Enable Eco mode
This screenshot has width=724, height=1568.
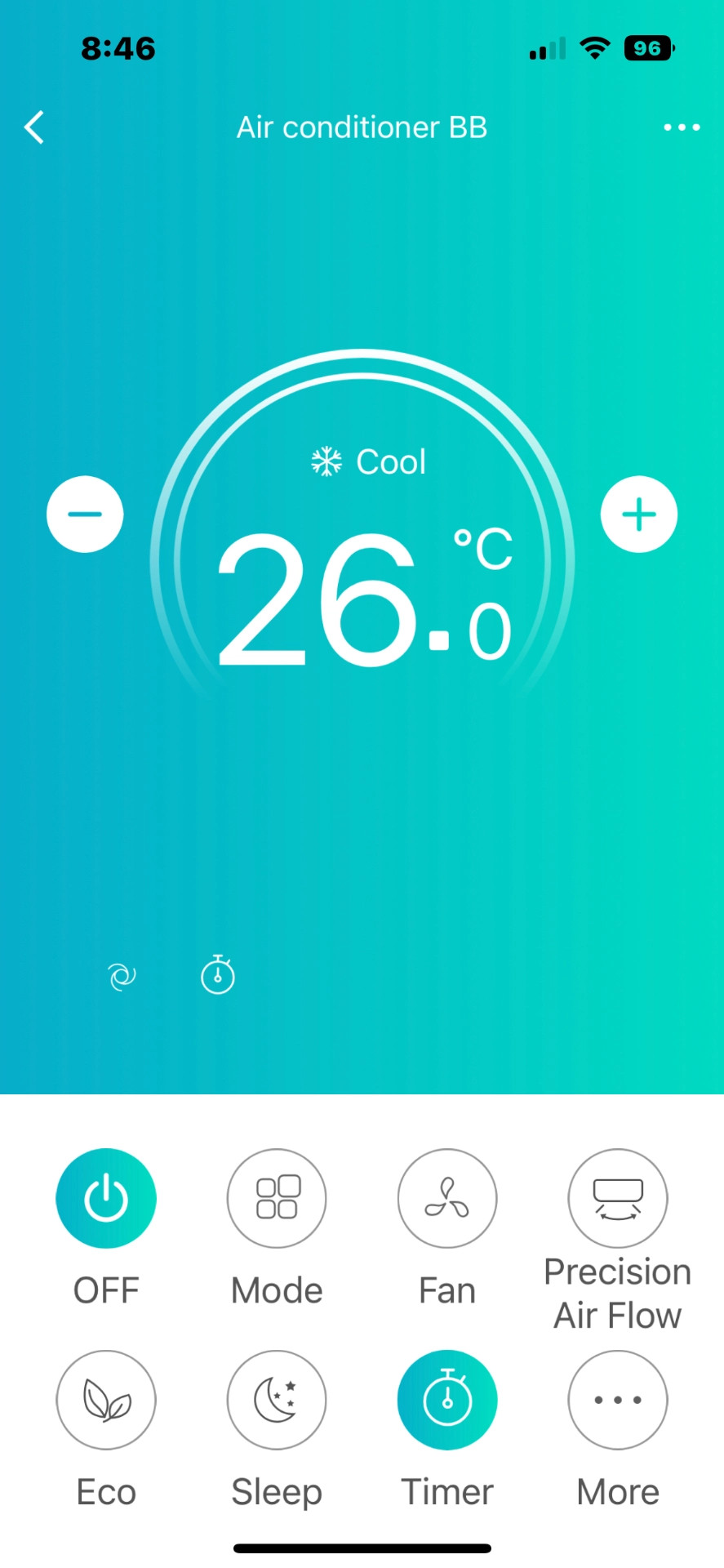pyautogui.click(x=106, y=1400)
